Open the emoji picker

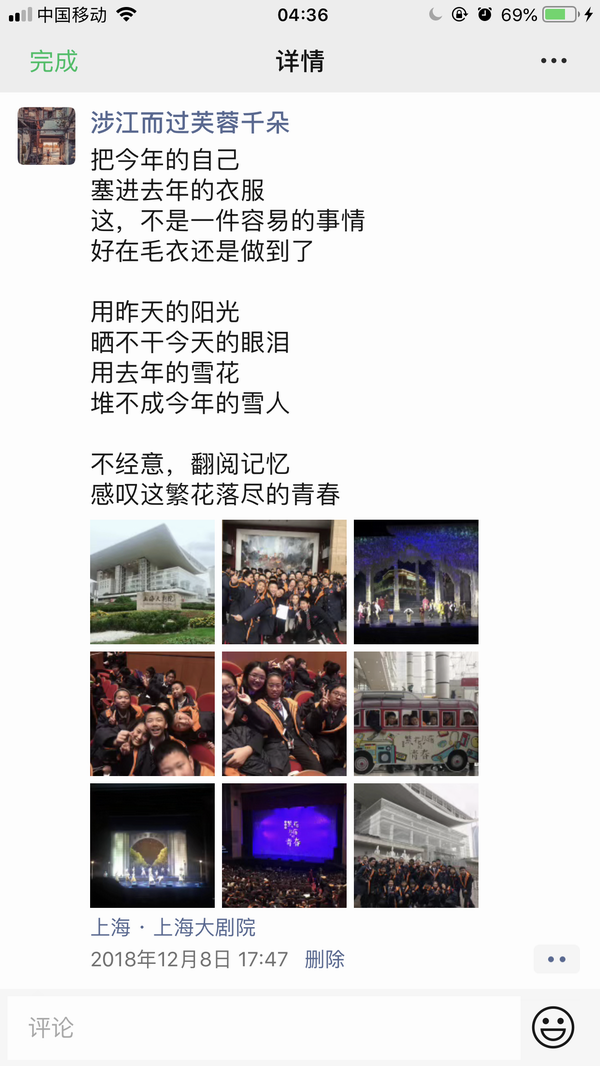[553, 1027]
